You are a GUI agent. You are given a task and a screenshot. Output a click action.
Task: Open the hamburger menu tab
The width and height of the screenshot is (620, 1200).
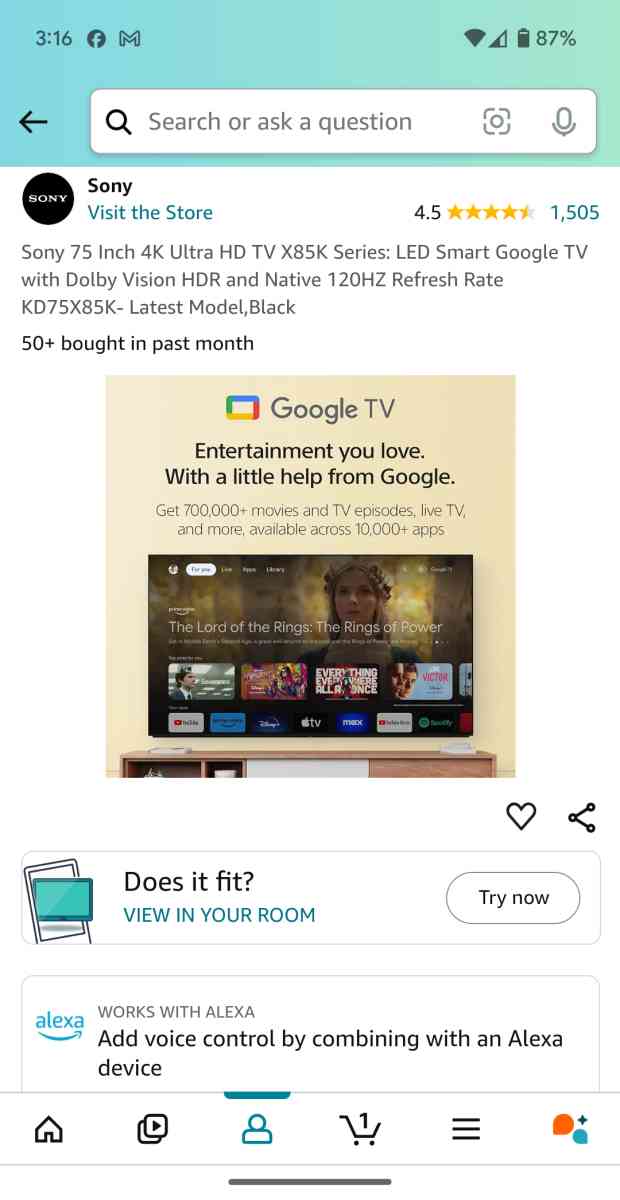coord(466,1129)
